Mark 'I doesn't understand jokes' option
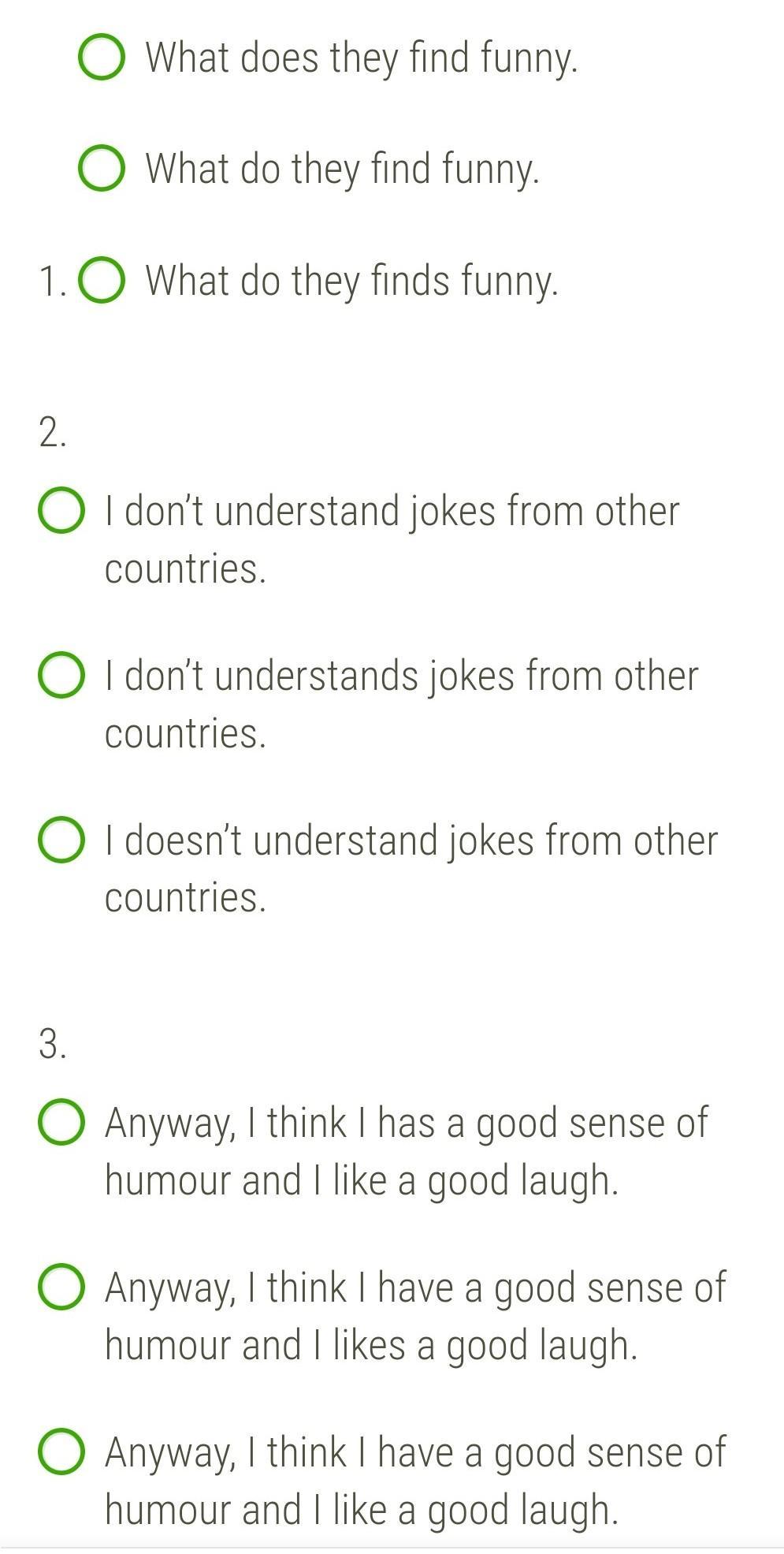This screenshot has height=1554, width=784. 61,840
